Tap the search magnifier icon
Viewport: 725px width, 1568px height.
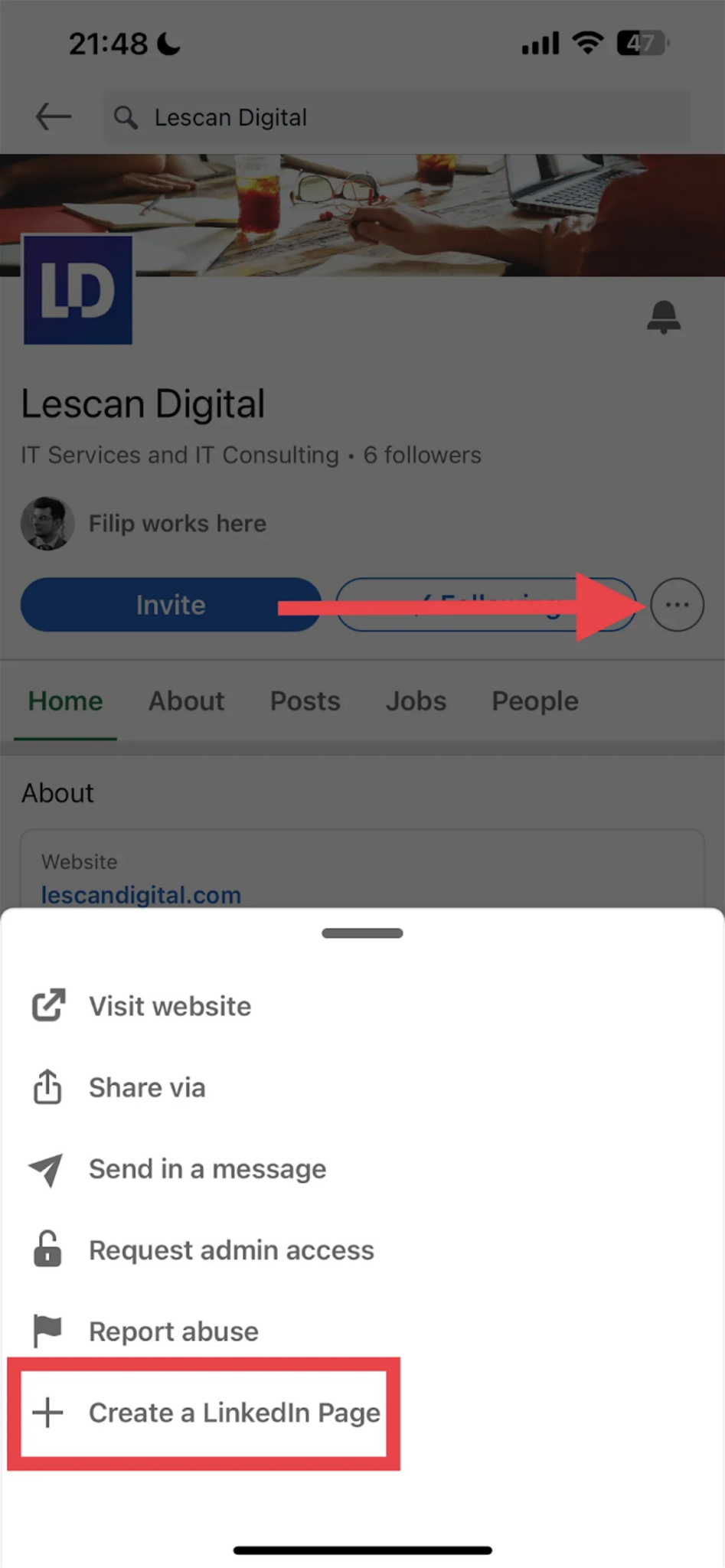coord(126,116)
